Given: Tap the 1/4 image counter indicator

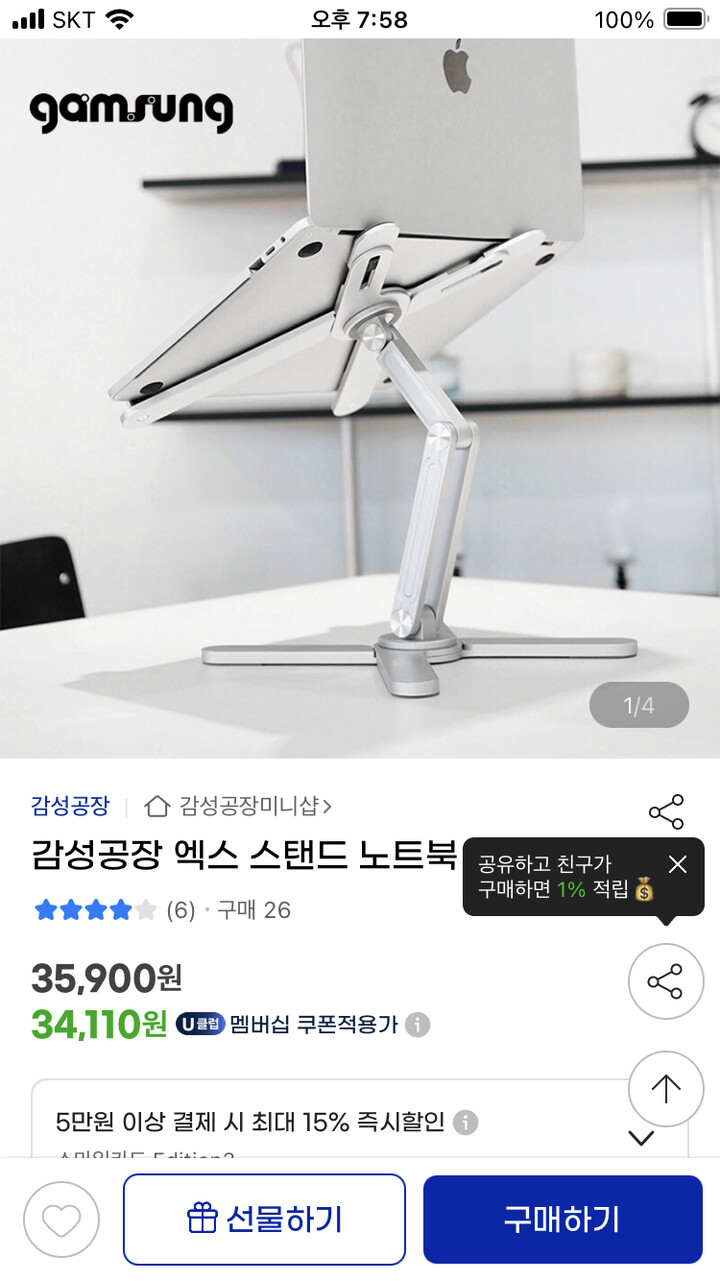Looking at the screenshot, I should [639, 704].
